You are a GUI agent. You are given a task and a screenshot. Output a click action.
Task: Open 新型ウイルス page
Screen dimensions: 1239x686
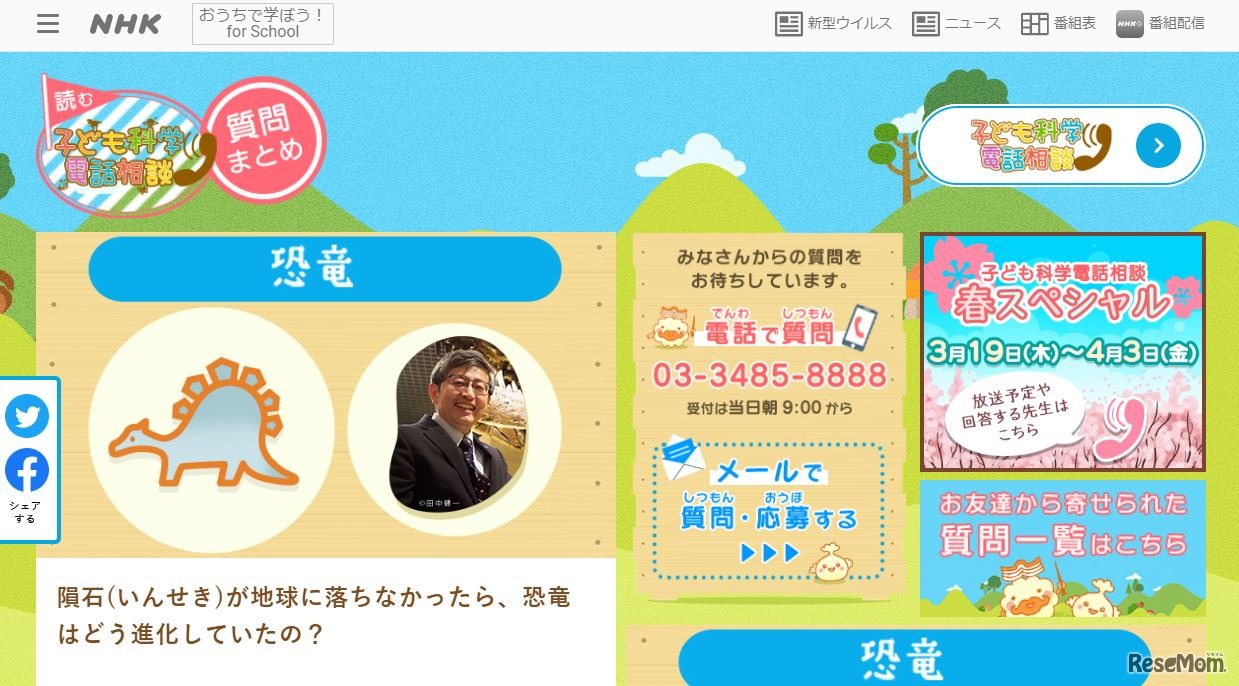(833, 23)
